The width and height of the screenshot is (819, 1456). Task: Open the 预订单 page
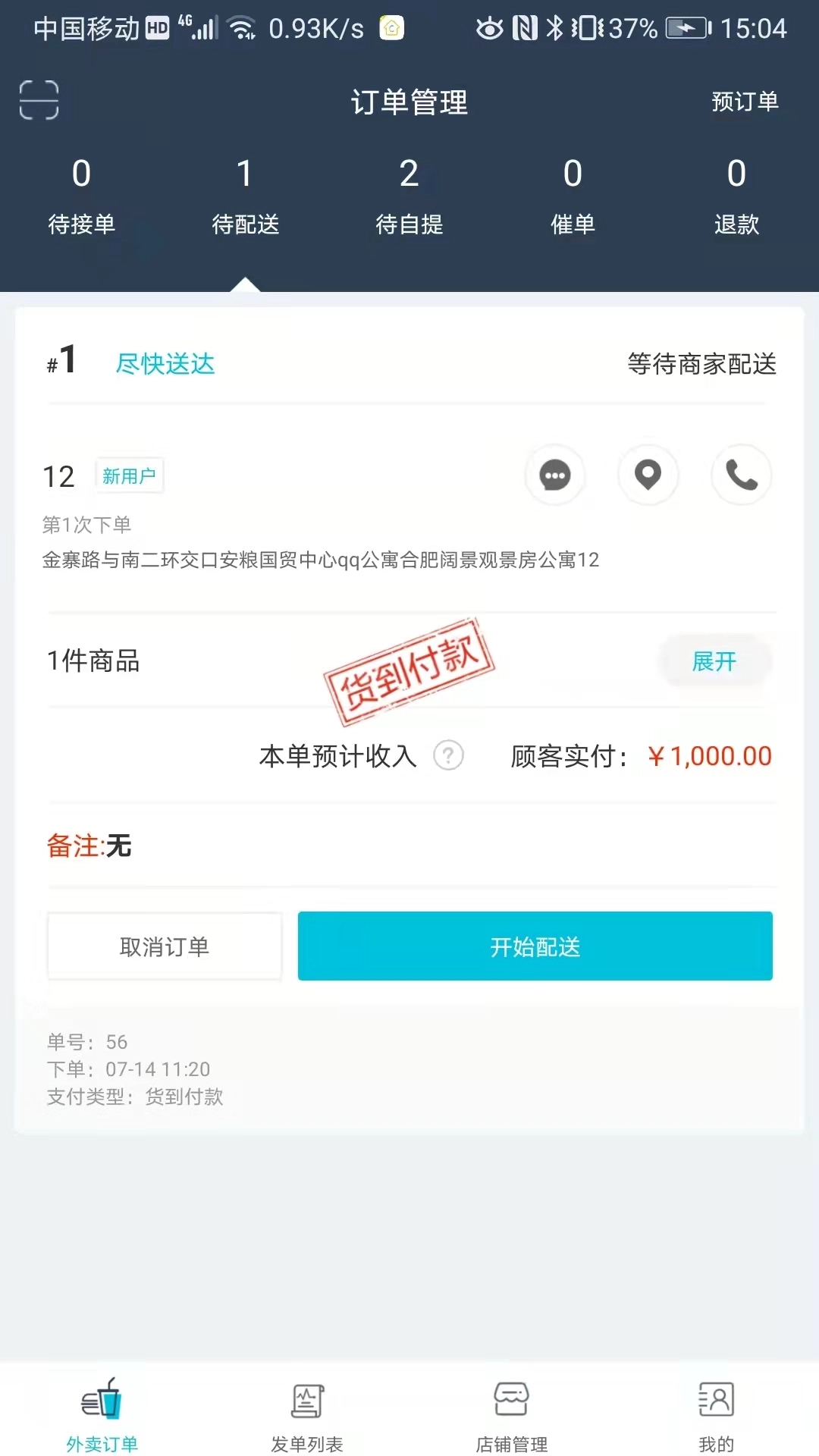(x=744, y=102)
